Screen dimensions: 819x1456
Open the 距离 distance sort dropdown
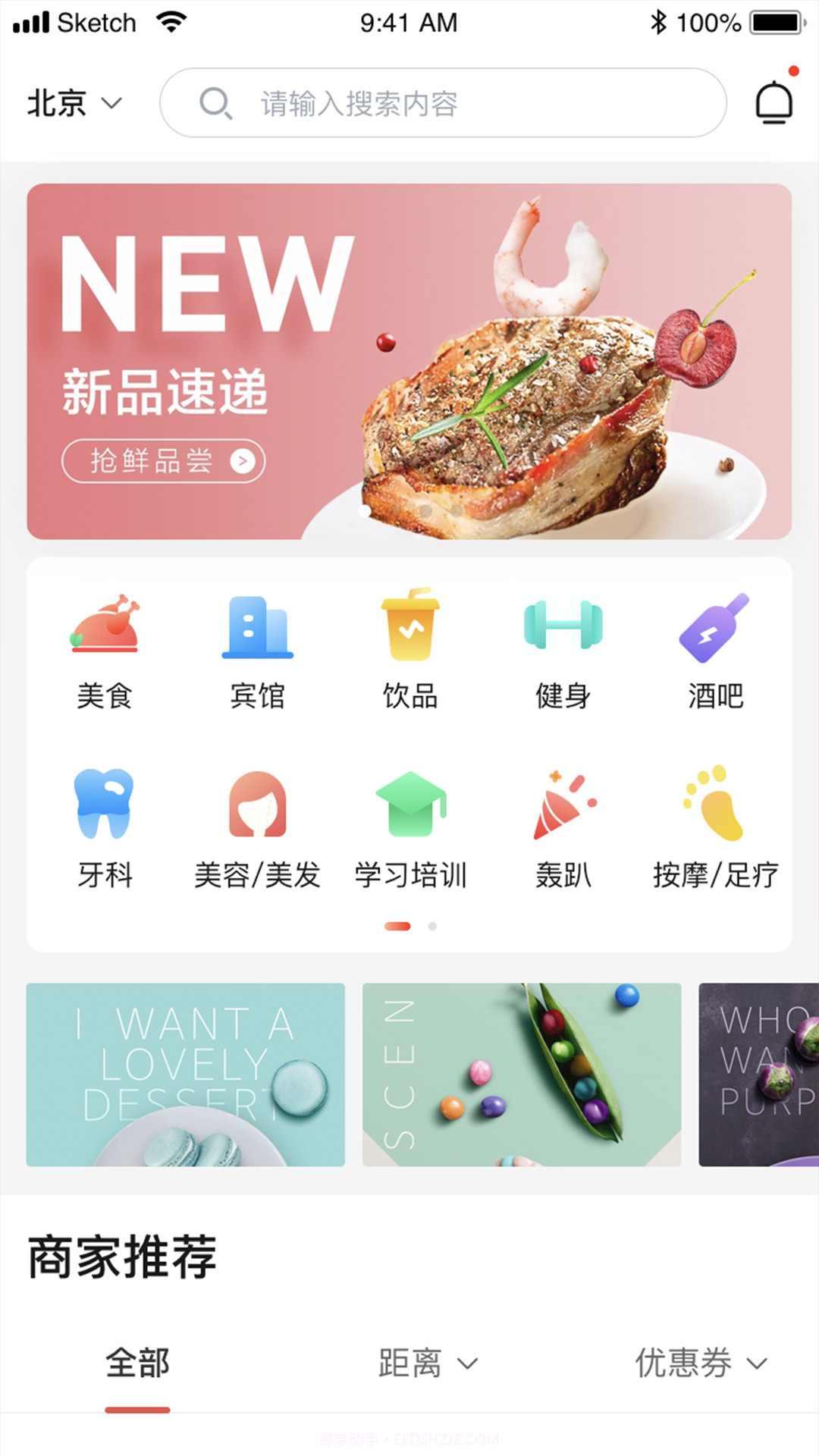[x=427, y=1361]
